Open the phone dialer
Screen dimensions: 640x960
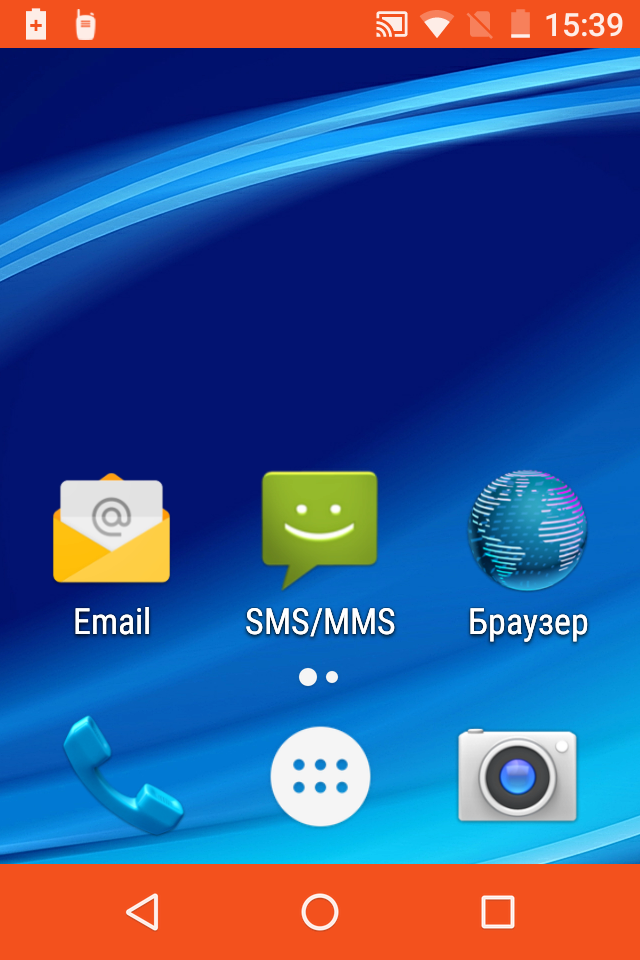point(120,775)
